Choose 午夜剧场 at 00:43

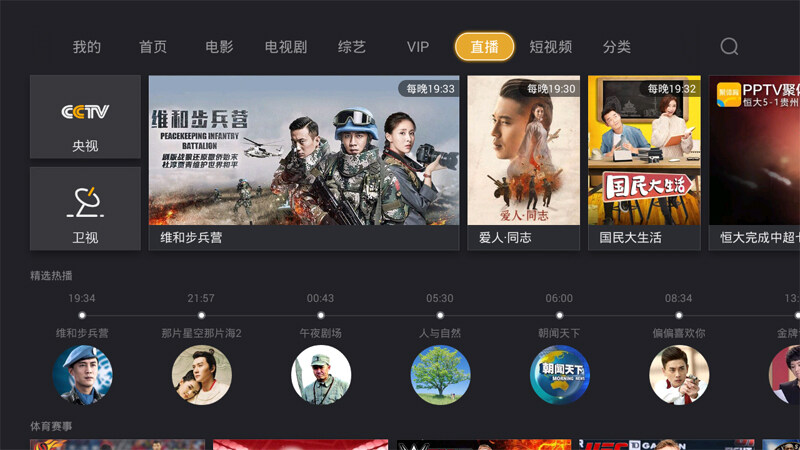[x=321, y=374]
